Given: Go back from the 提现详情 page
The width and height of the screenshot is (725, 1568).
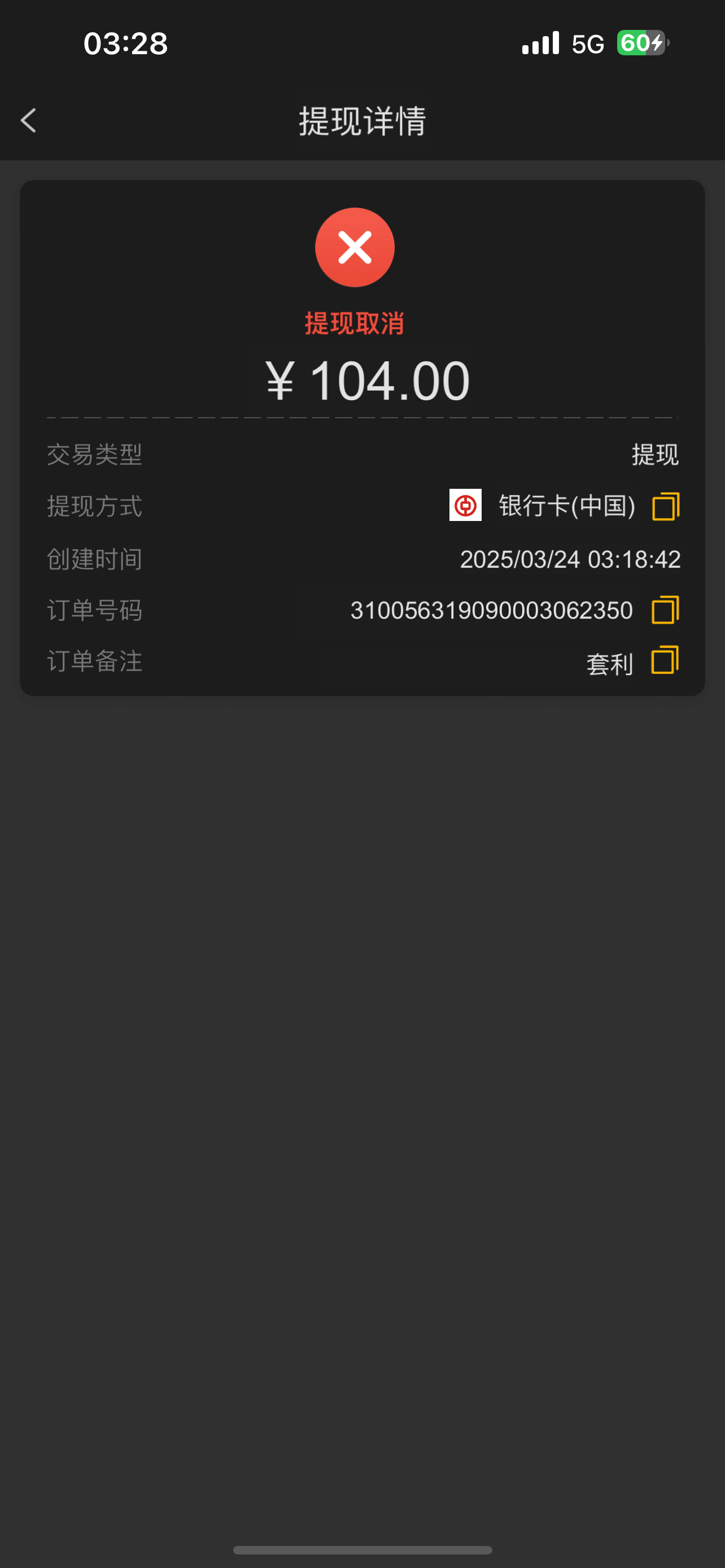Looking at the screenshot, I should click(29, 121).
